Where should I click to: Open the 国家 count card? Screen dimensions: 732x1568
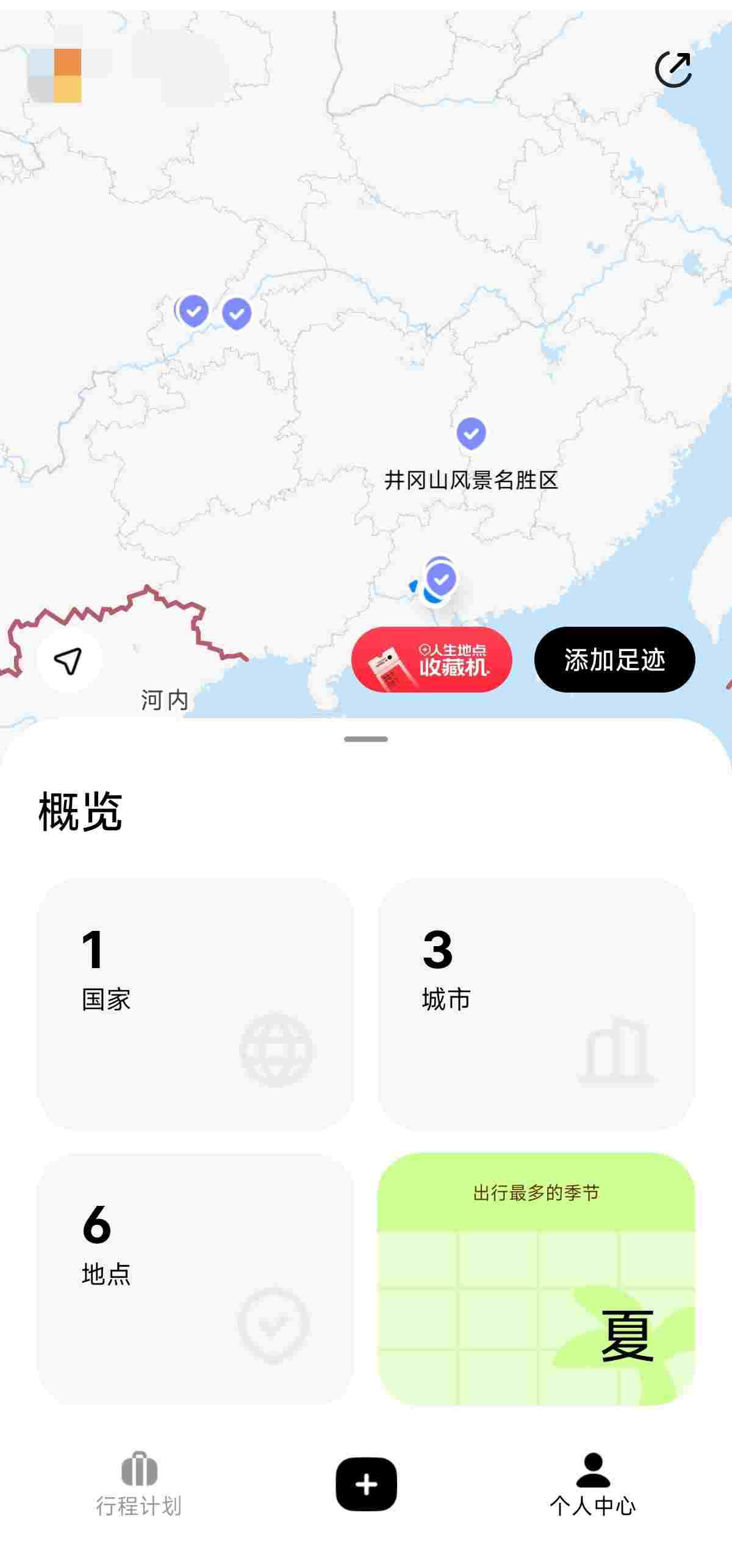click(195, 1004)
